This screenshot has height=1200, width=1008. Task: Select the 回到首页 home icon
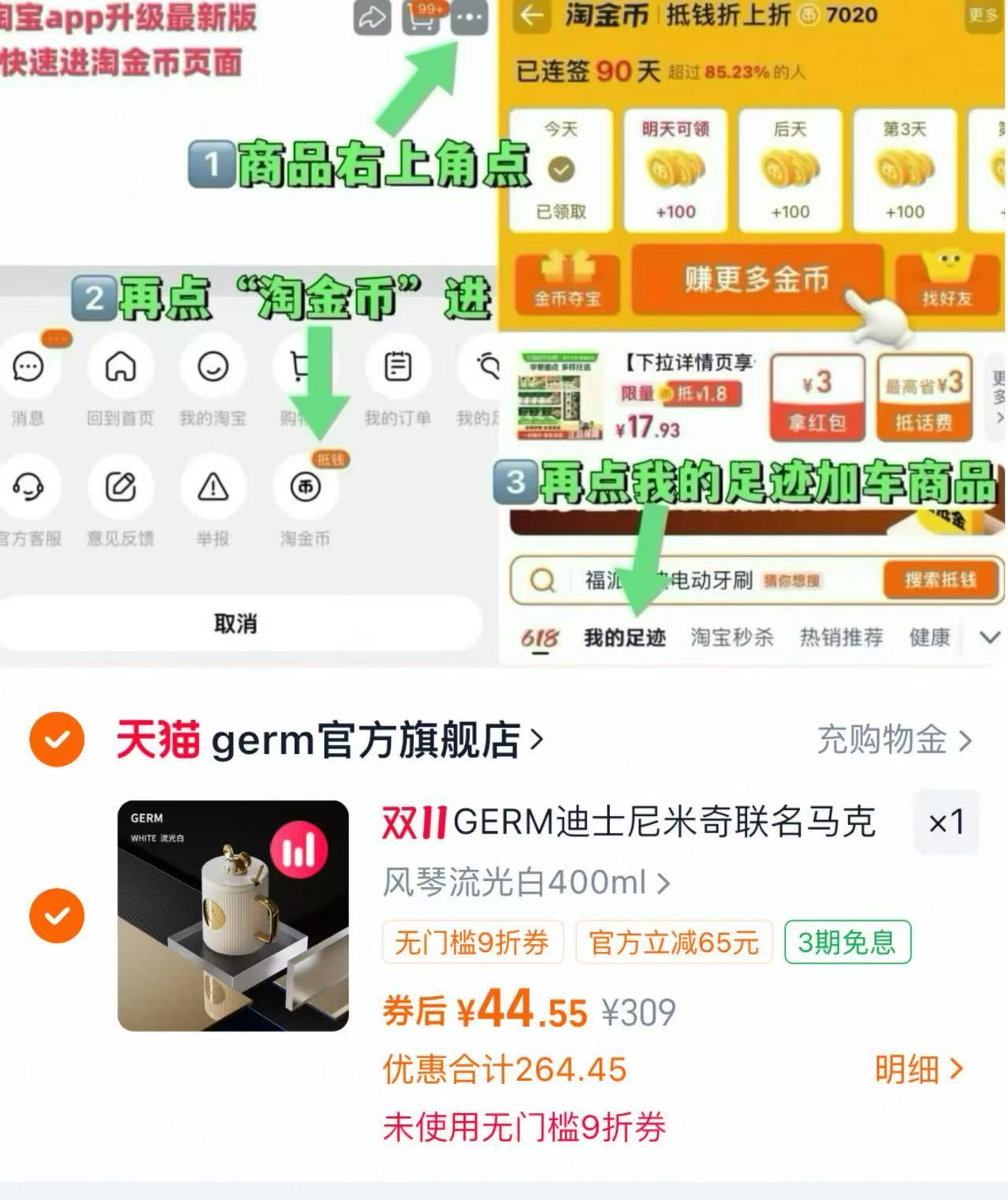tap(121, 366)
